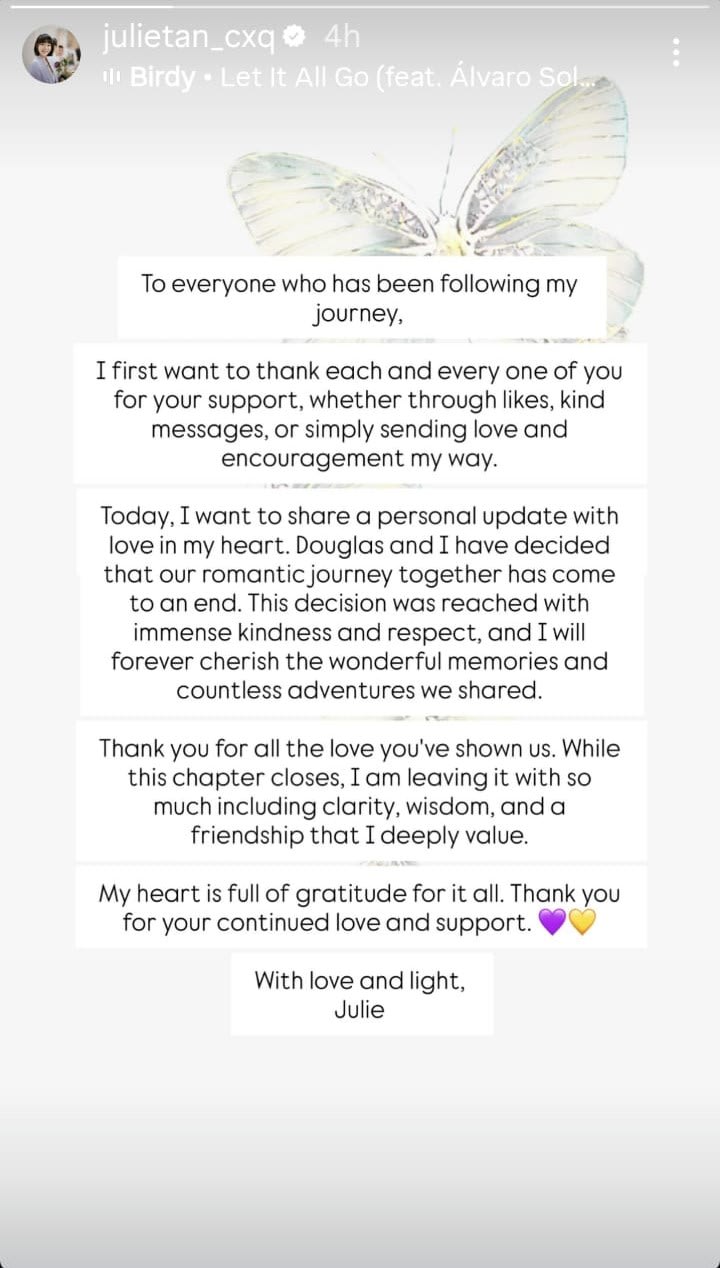This screenshot has width=720, height=1268.
Task: Open the story's three-dot options menu
Action: [x=677, y=53]
